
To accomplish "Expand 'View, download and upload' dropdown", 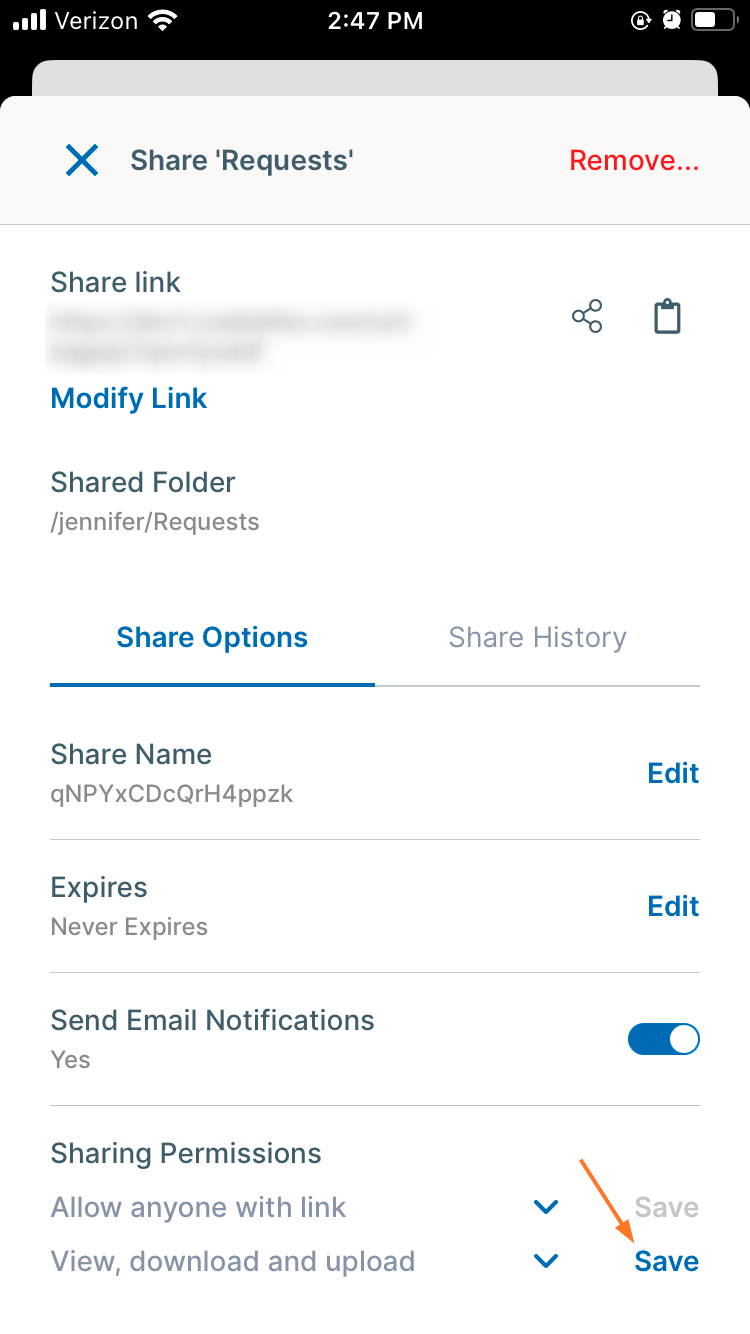I will [546, 1261].
